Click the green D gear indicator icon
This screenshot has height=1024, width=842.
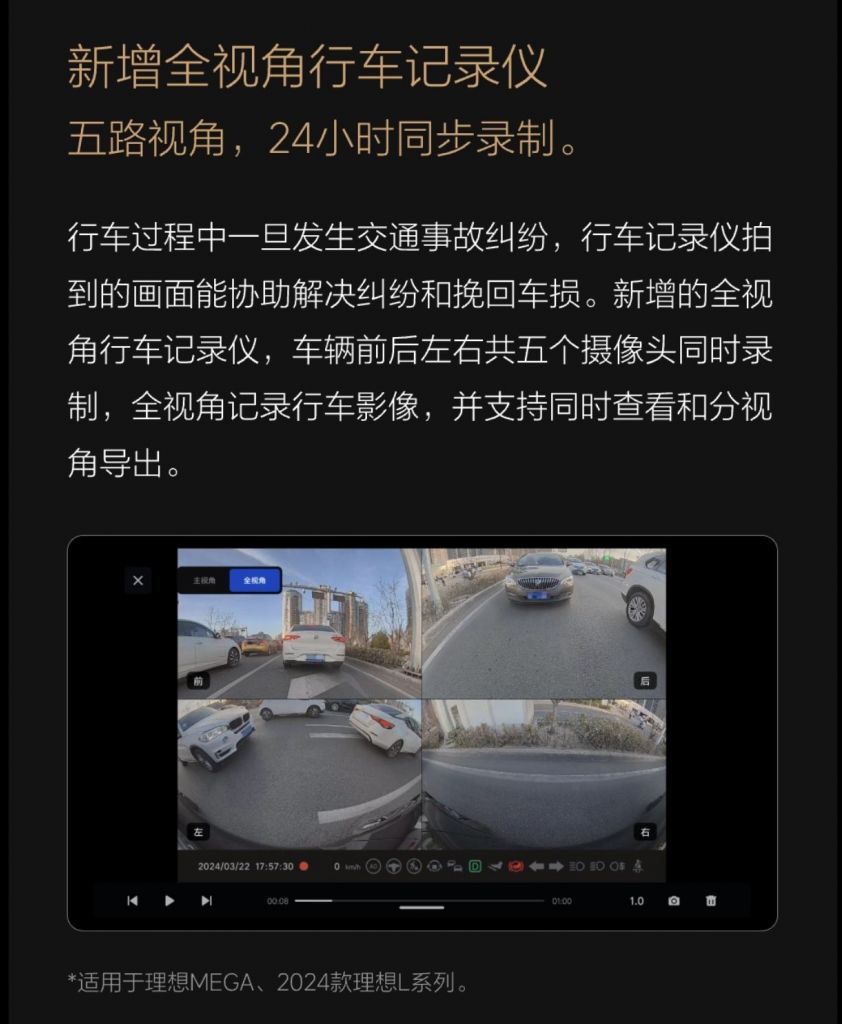[x=475, y=866]
